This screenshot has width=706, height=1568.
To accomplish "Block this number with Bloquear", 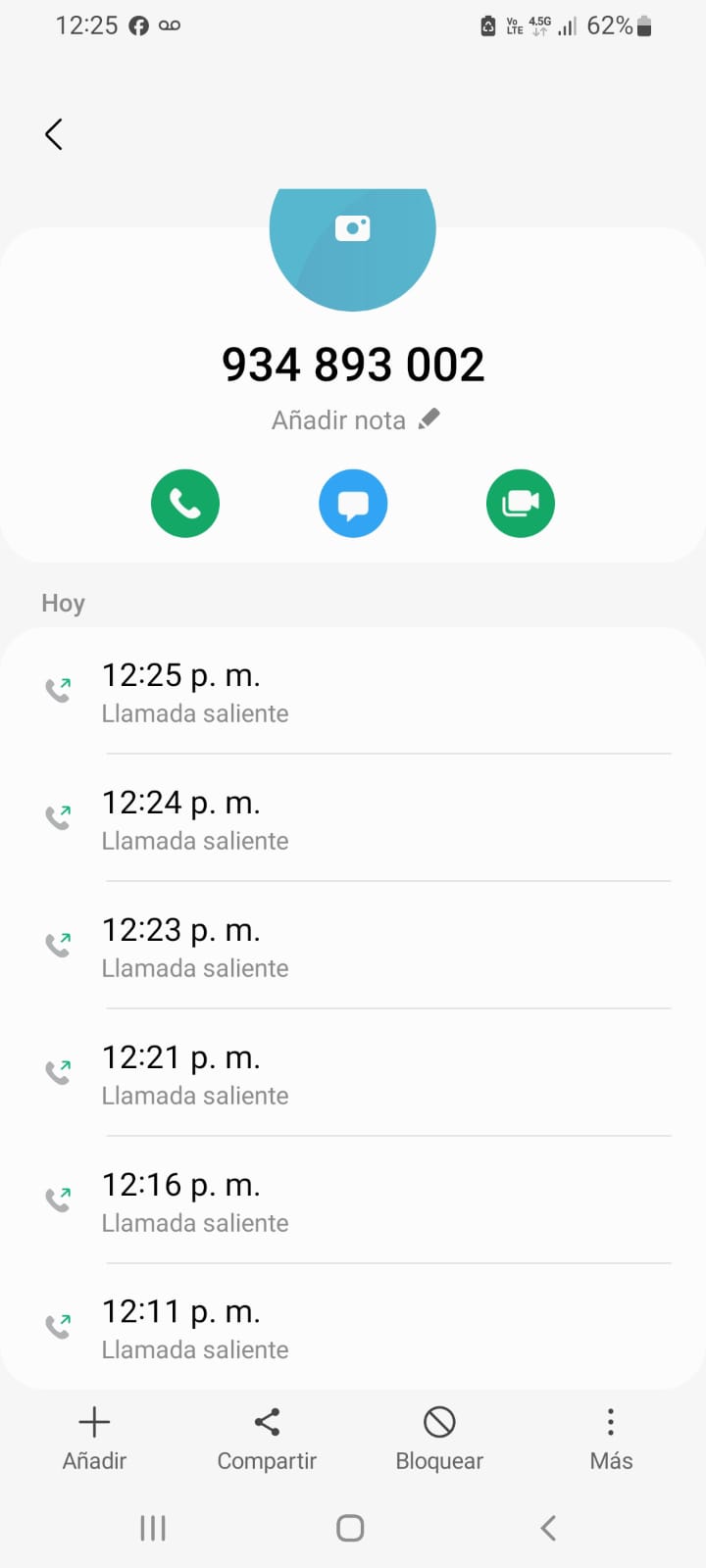I will pyautogui.click(x=439, y=1439).
